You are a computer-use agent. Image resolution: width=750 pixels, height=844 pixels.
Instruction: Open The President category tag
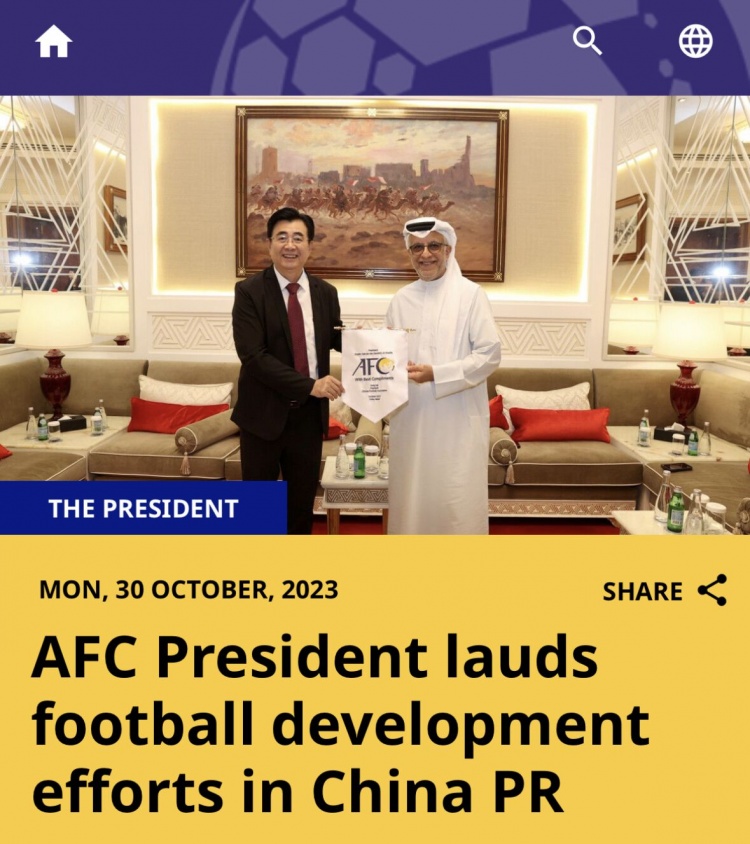[143, 508]
